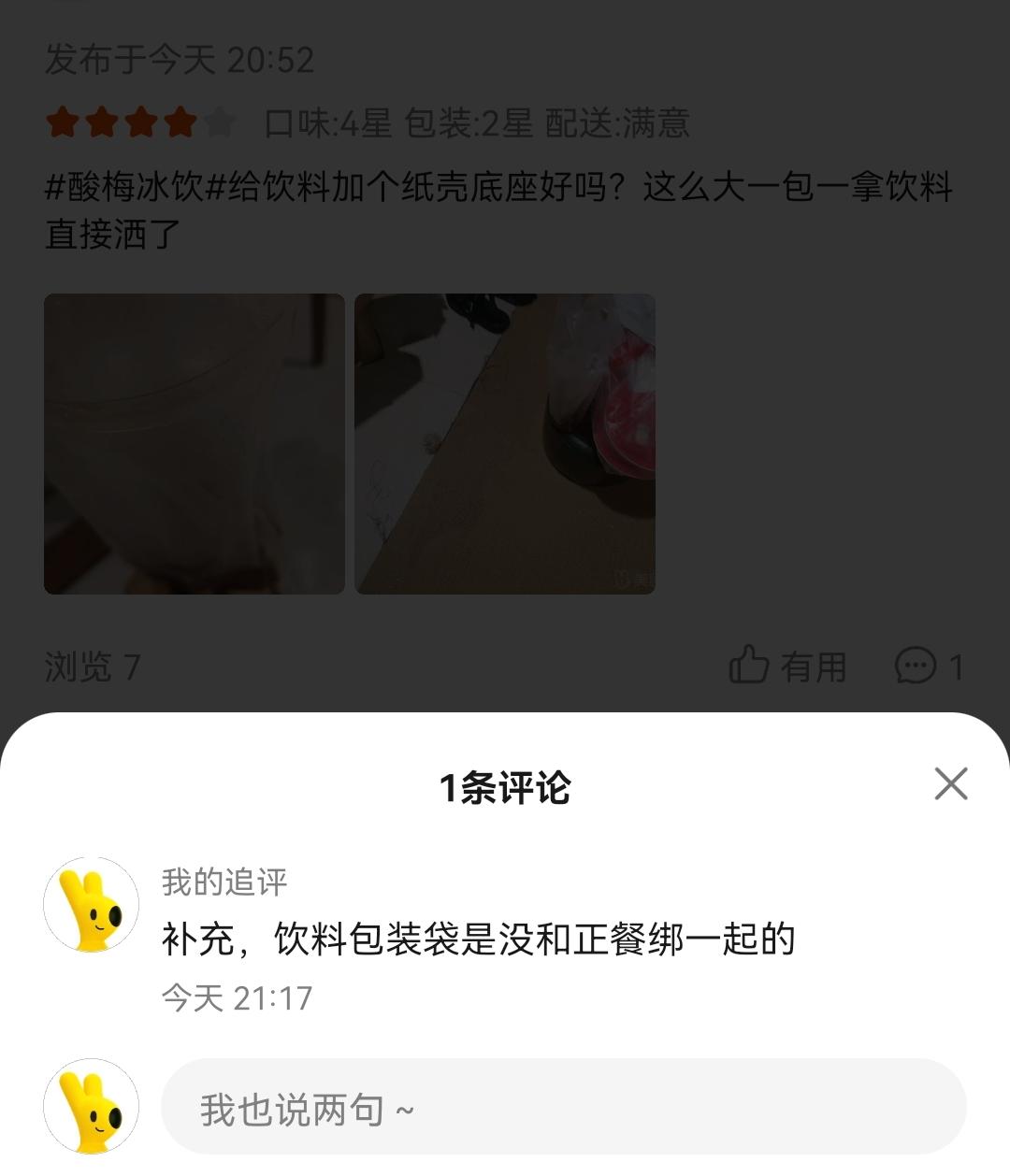Click the first filled red star
1010x1176 pixels.
pyautogui.click(x=61, y=123)
